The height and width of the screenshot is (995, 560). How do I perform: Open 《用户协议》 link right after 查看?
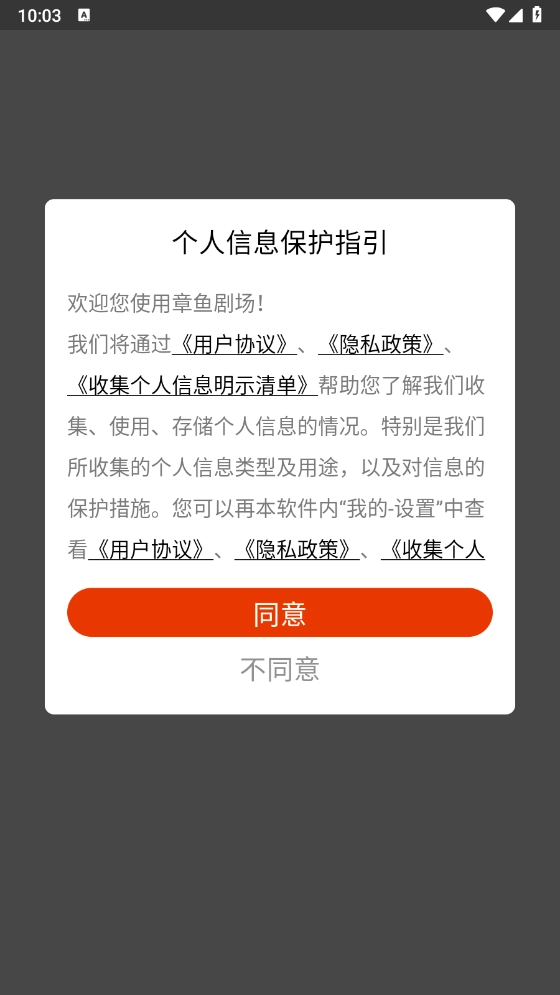(x=150, y=550)
